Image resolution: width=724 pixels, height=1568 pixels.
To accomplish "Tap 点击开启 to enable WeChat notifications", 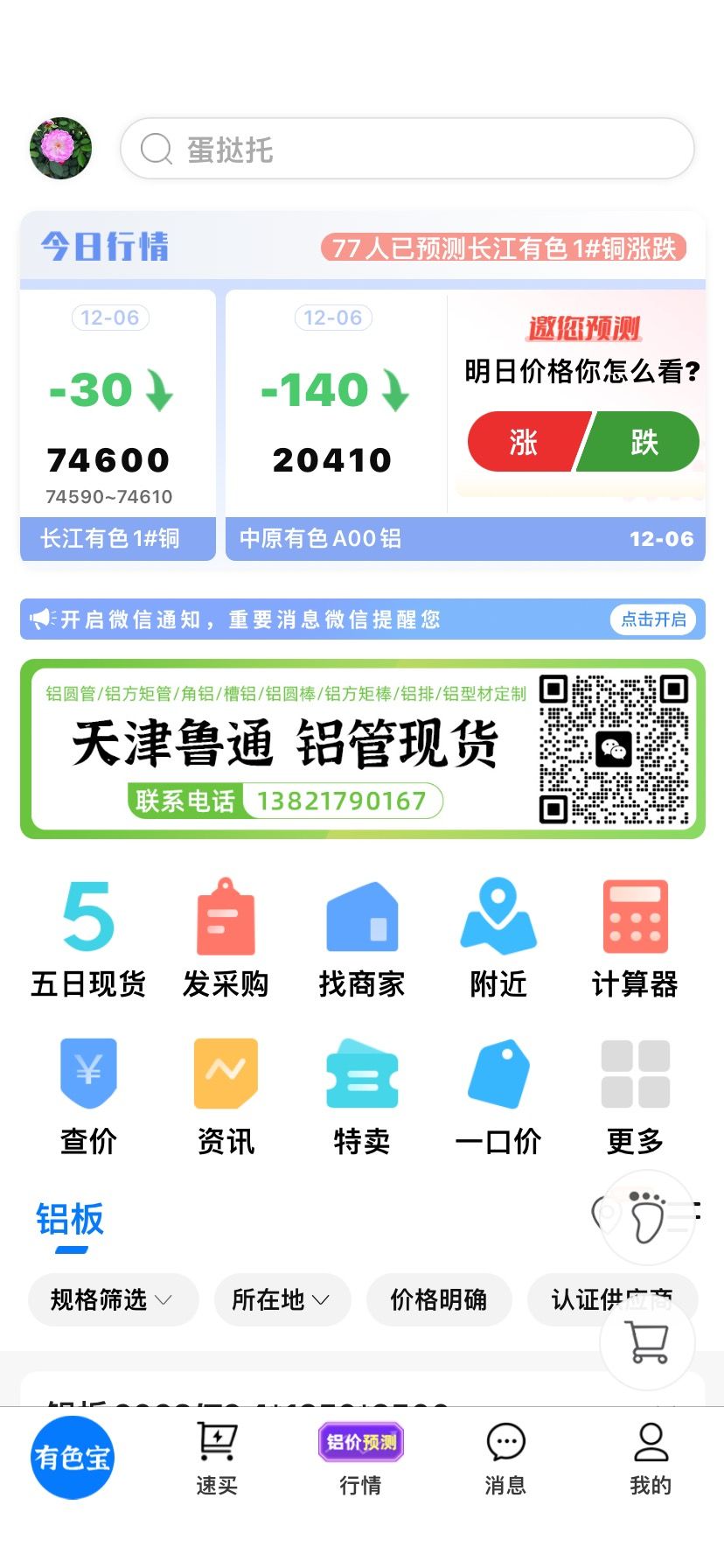I will point(653,619).
